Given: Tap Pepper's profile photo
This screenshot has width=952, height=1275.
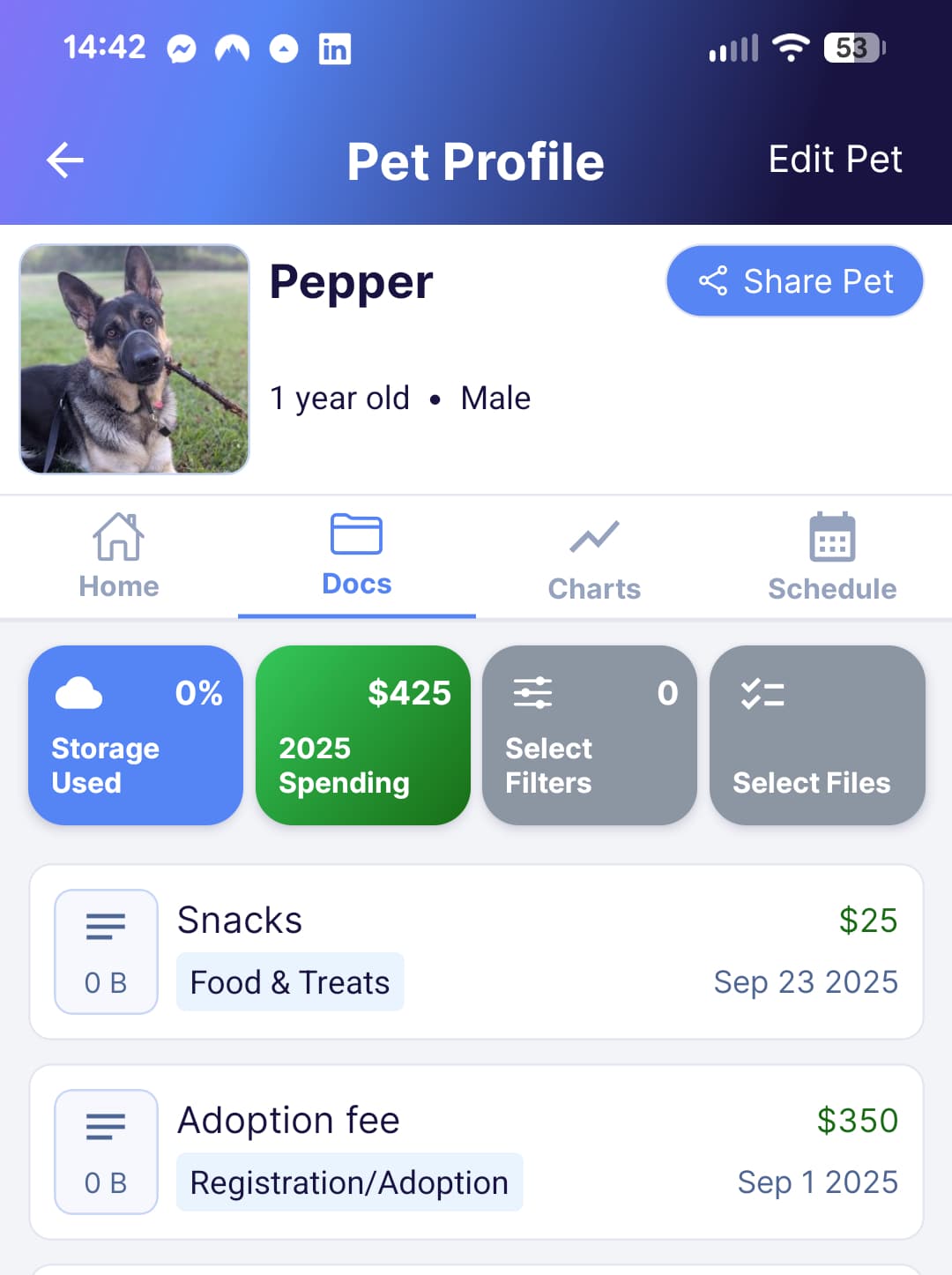Looking at the screenshot, I should click(x=134, y=358).
